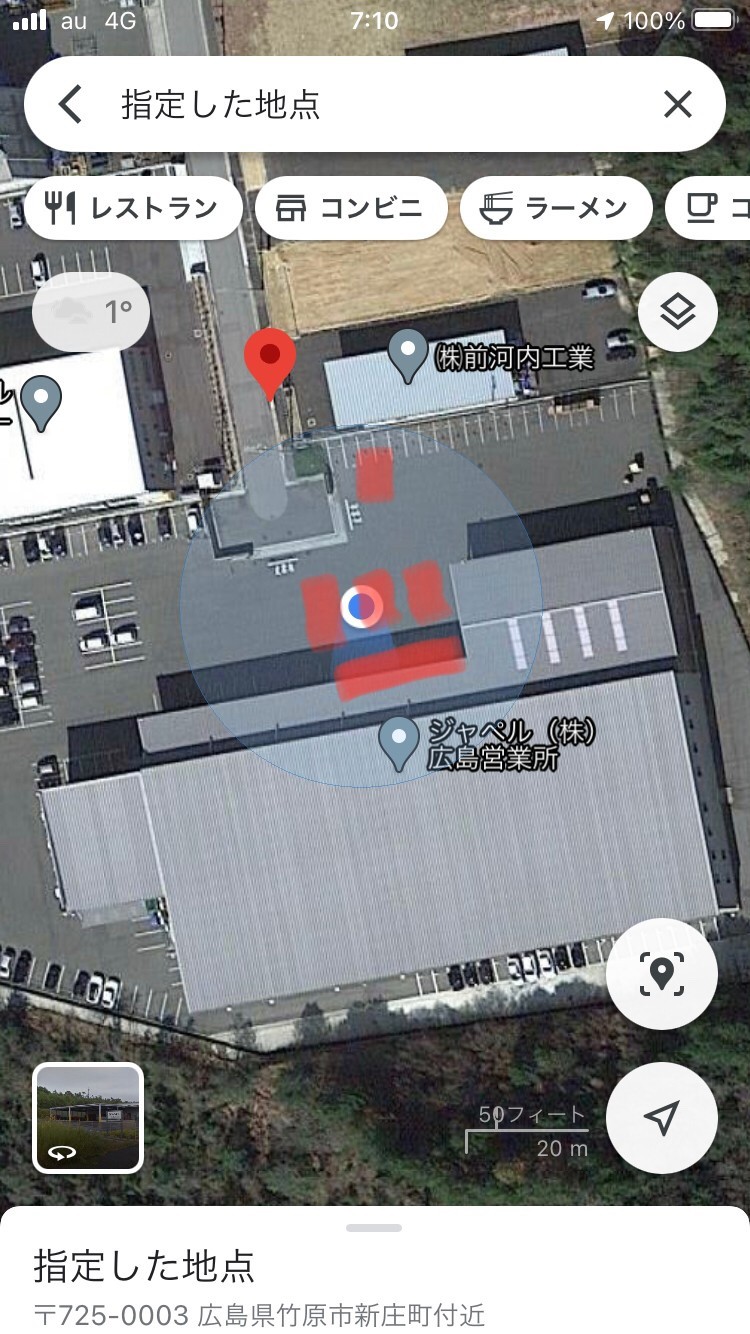Open the ㈱前河内工業 place marker
Screen dimensions: 750x1334
tap(408, 357)
